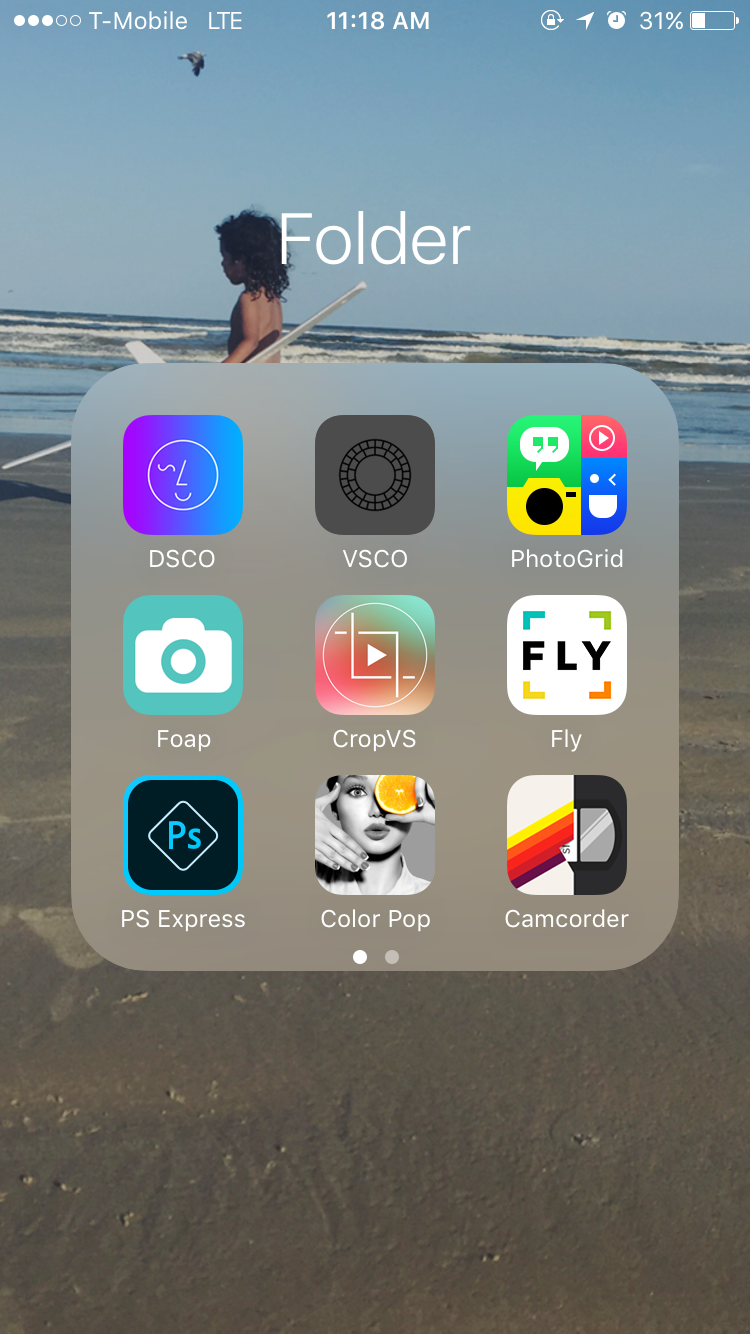Image resolution: width=750 pixels, height=1334 pixels.
Task: Launch the Color Pop app
Action: pos(375,835)
